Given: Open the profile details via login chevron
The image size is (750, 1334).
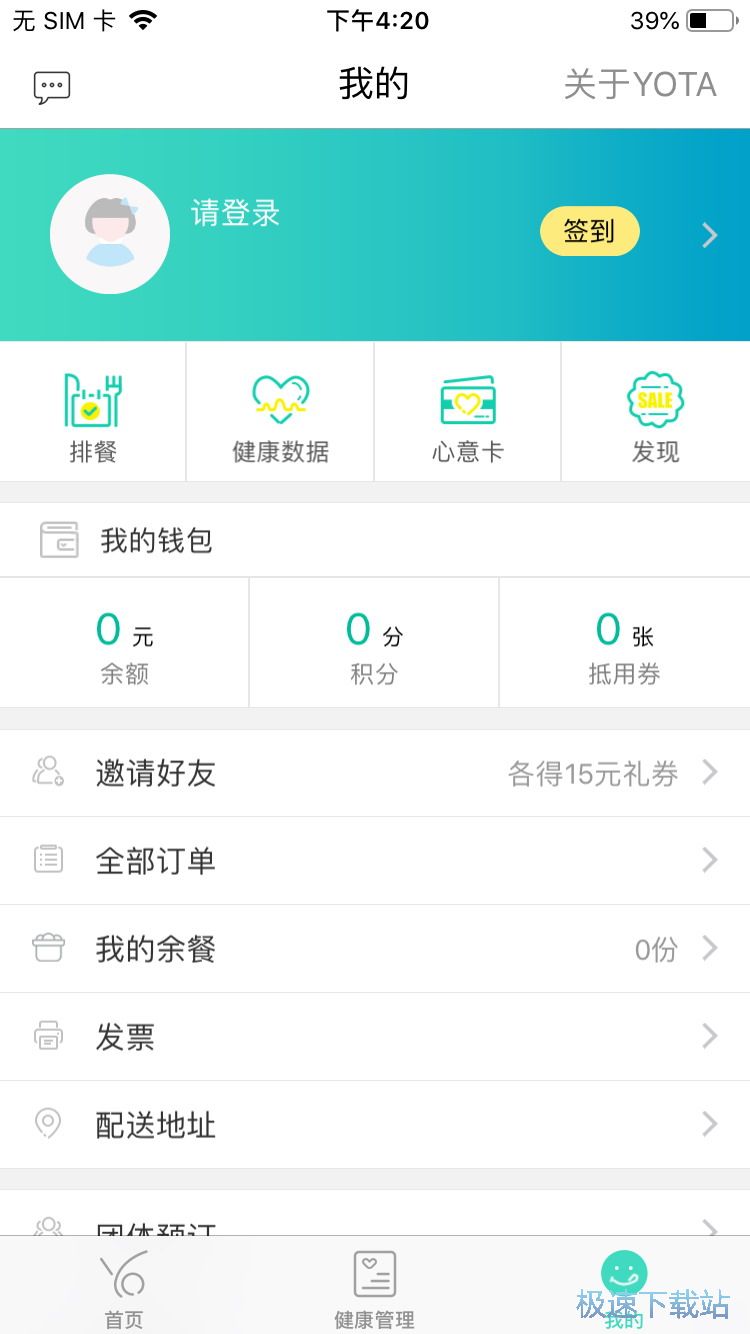Looking at the screenshot, I should tap(709, 233).
